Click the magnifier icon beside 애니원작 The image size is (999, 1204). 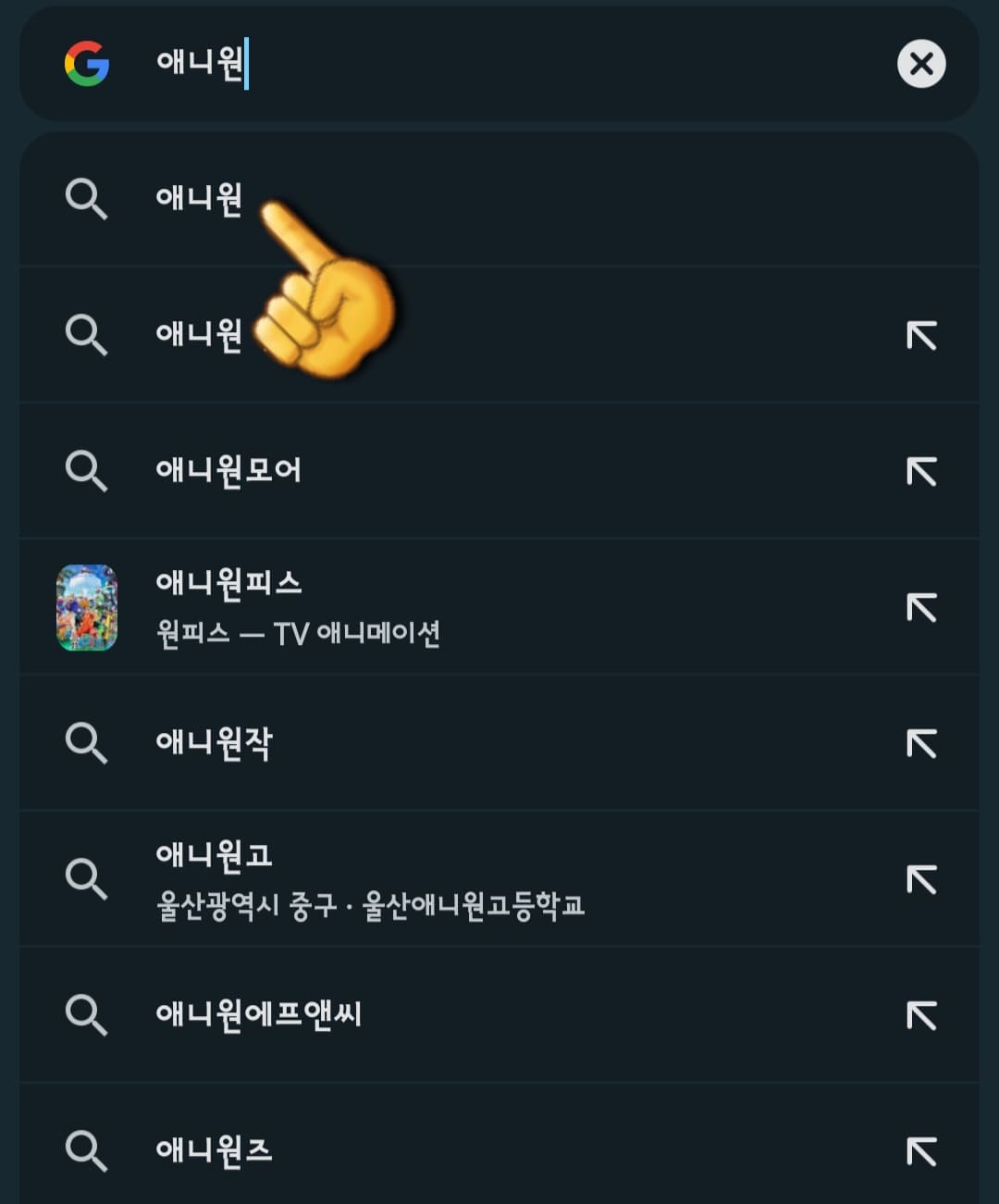point(87,743)
